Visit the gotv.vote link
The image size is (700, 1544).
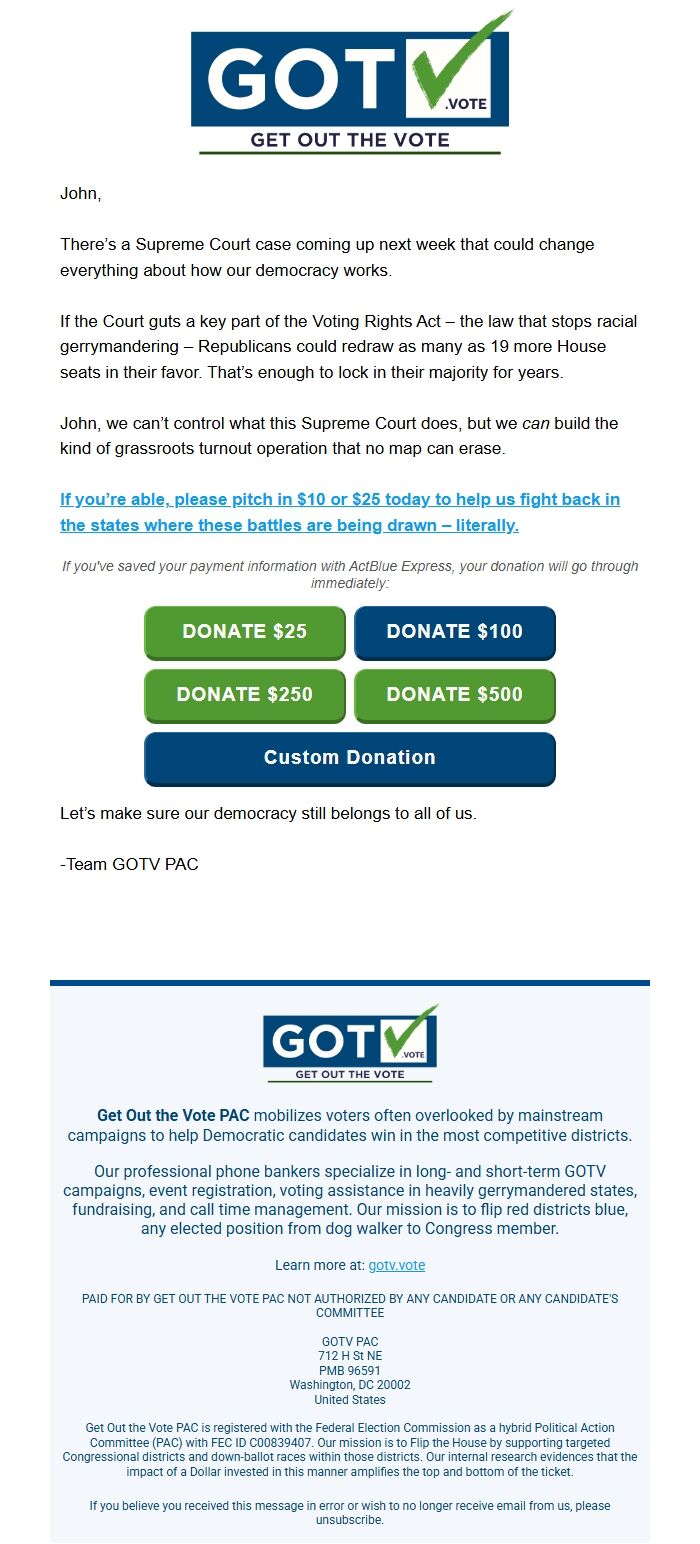click(397, 1265)
